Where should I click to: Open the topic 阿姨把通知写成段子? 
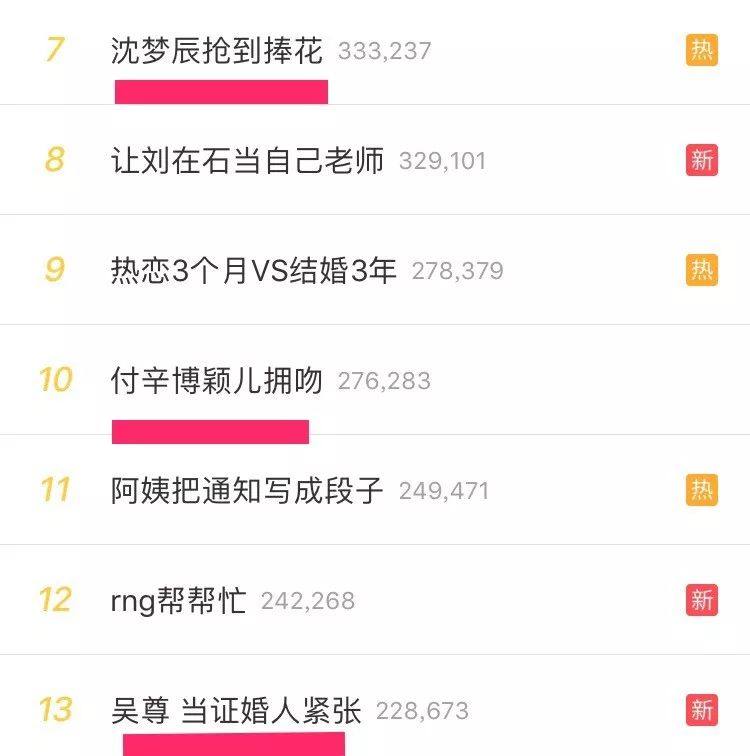245,488
